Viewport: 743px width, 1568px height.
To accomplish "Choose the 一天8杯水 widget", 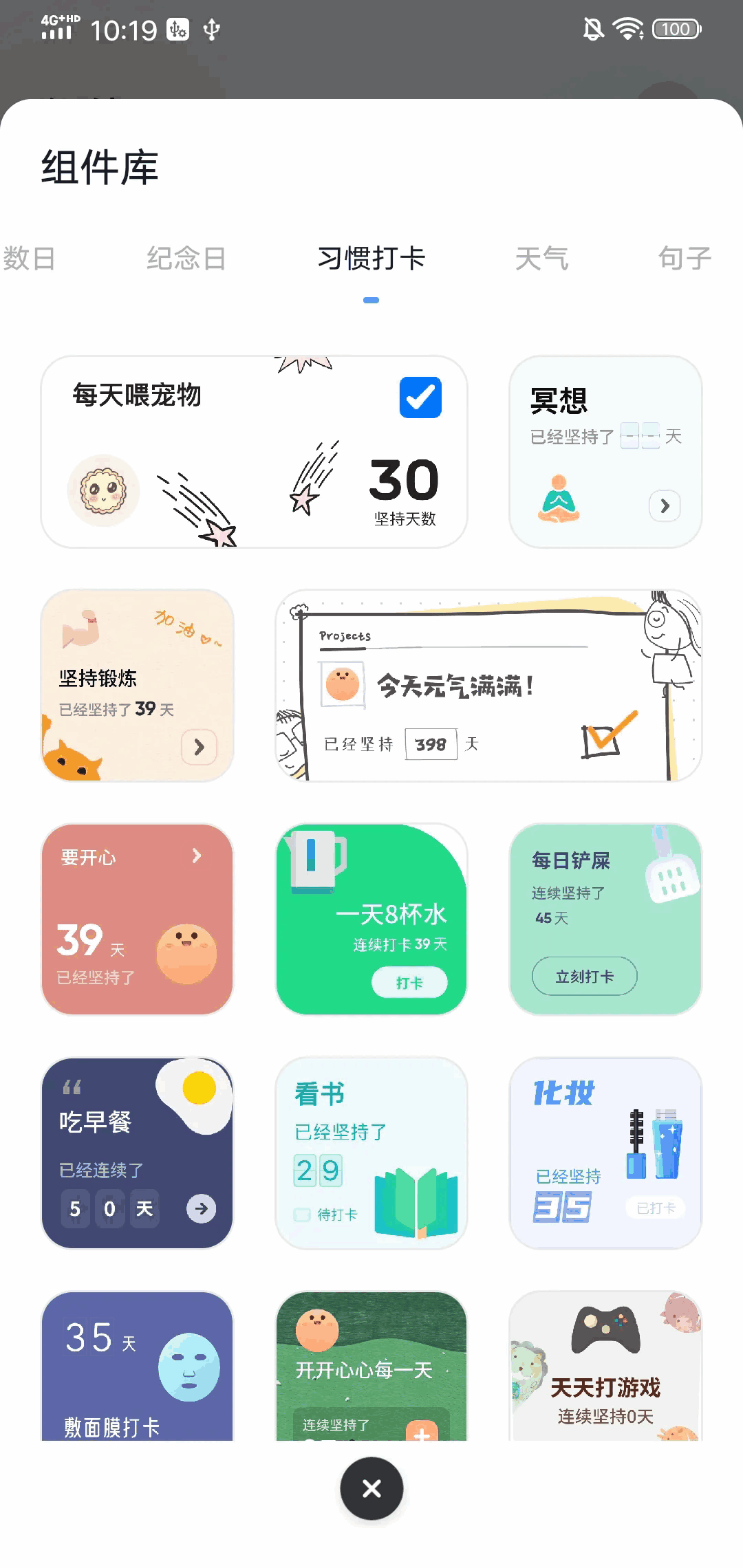I will (x=371, y=919).
